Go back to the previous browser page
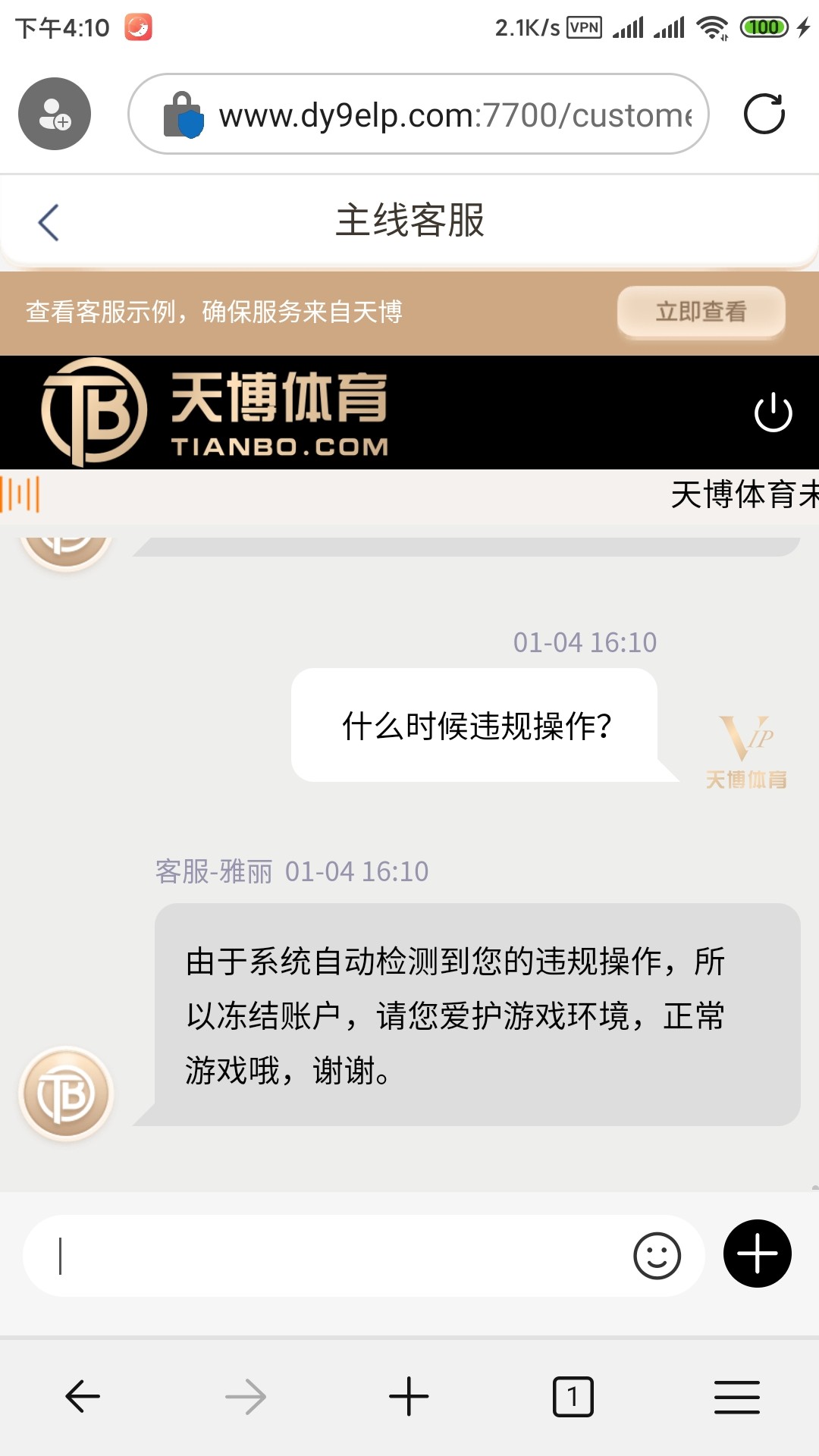 [83, 1396]
